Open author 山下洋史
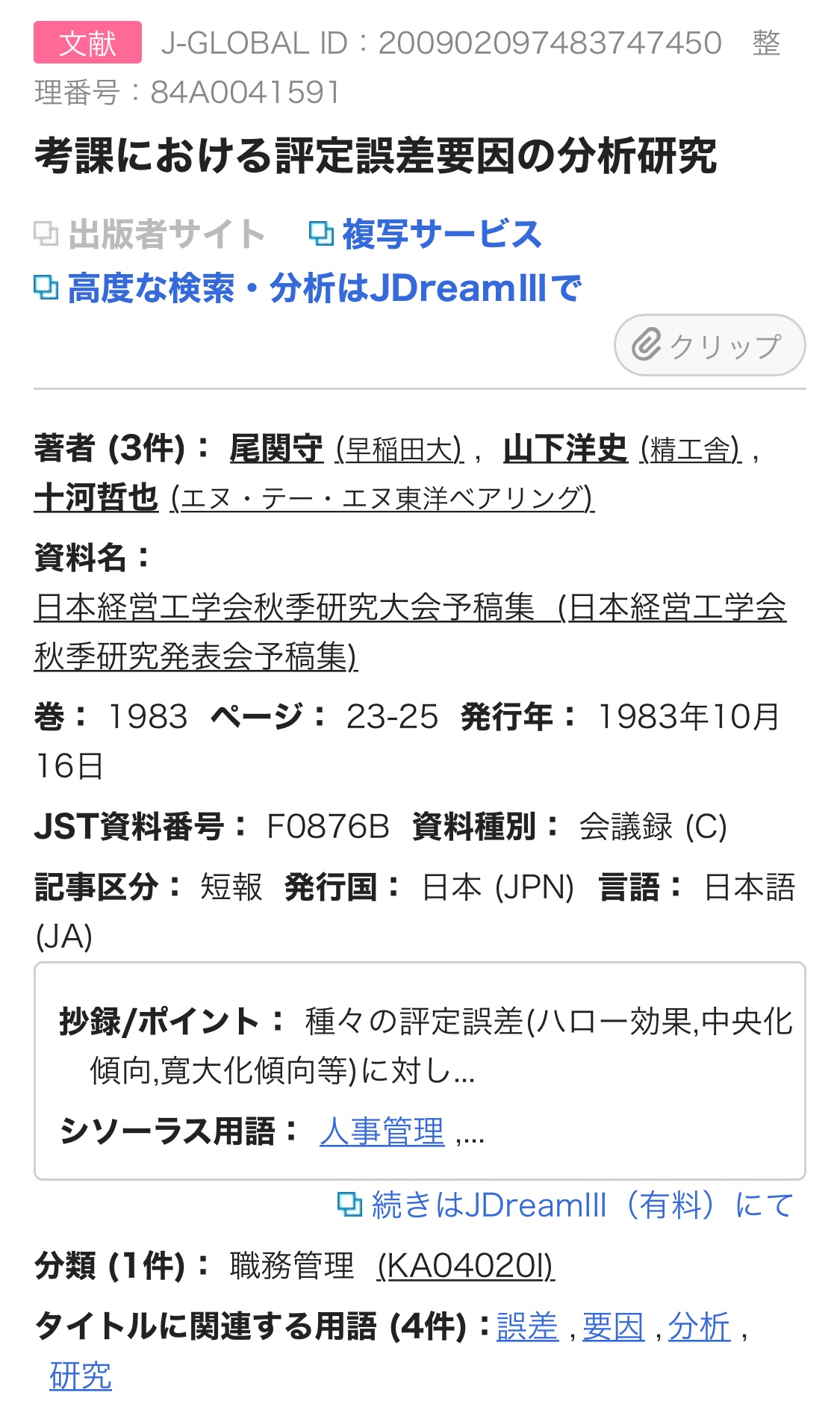The height and width of the screenshot is (1413, 840). point(565,449)
